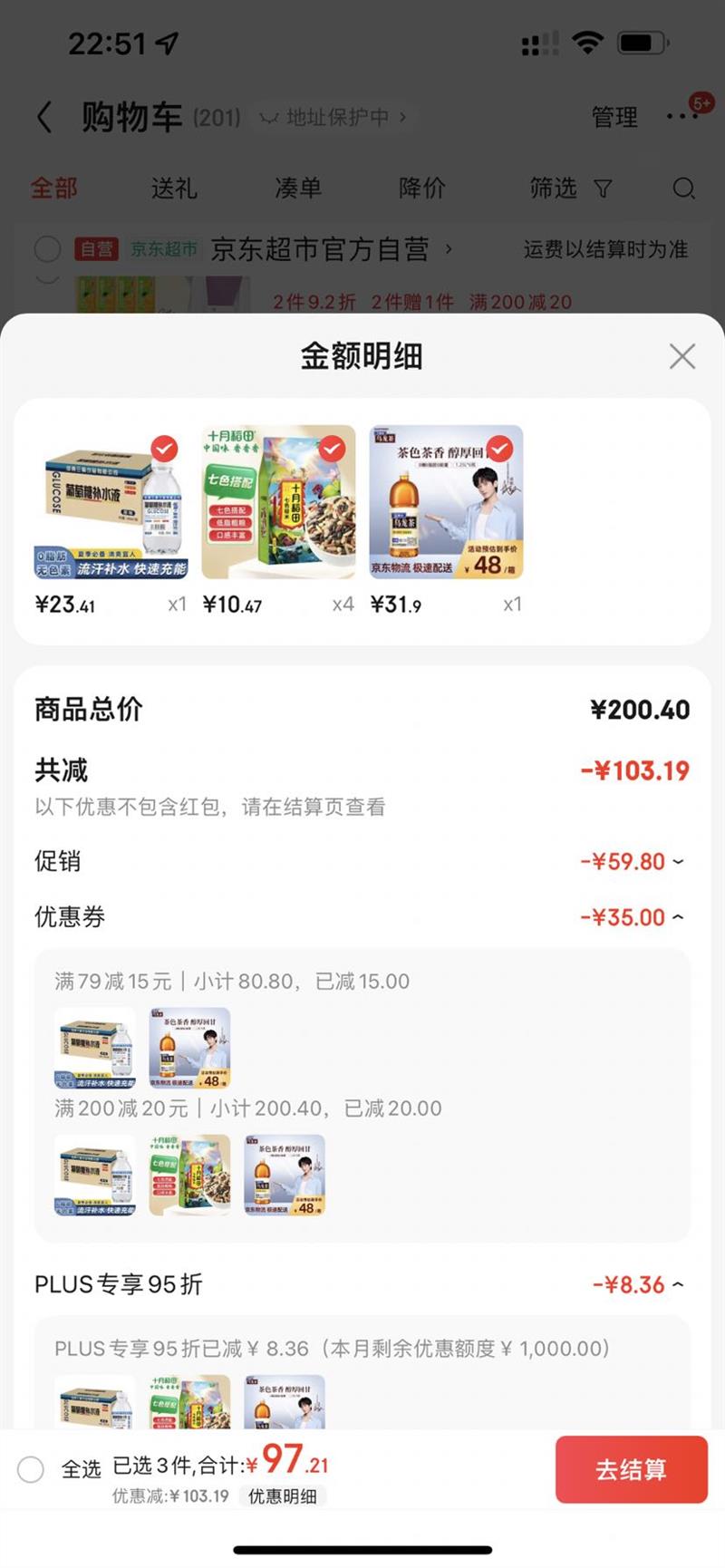Viewport: 725px width, 1568px height.
Task: Toggle the 全选 checkbox
Action: pos(31,1469)
